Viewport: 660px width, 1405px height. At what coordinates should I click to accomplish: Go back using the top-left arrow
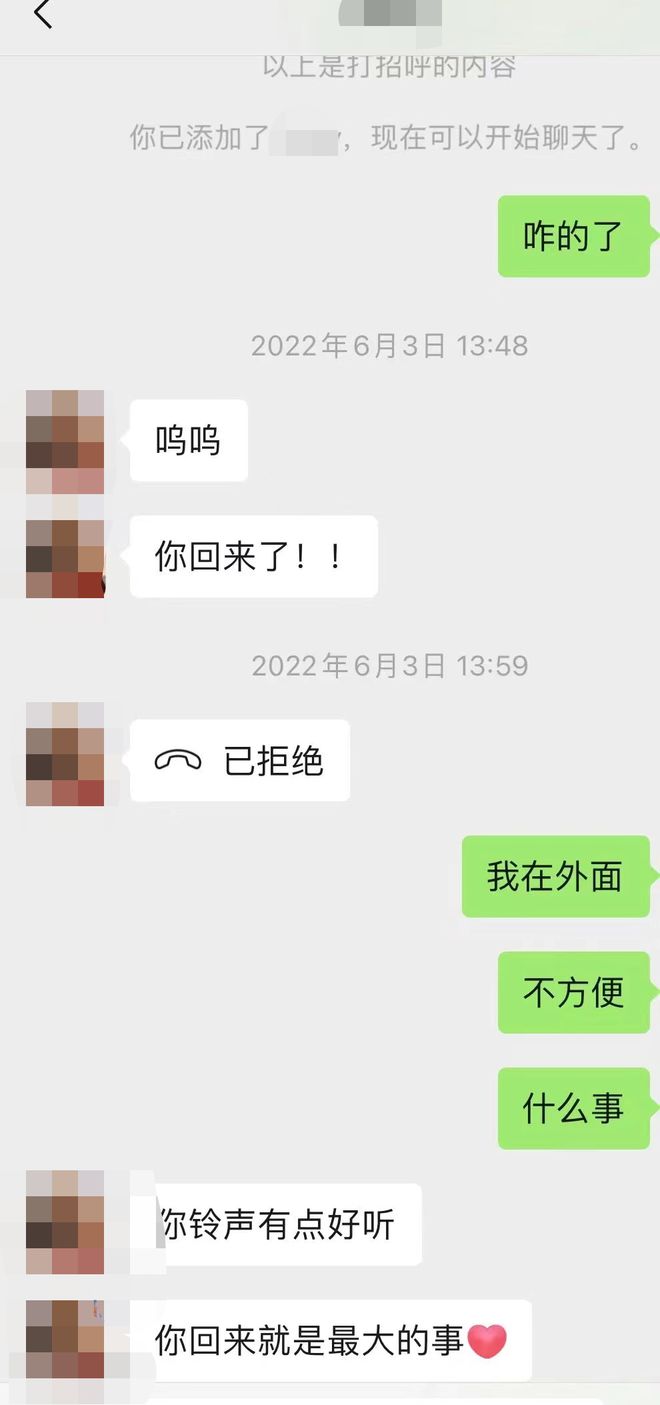coord(42,16)
